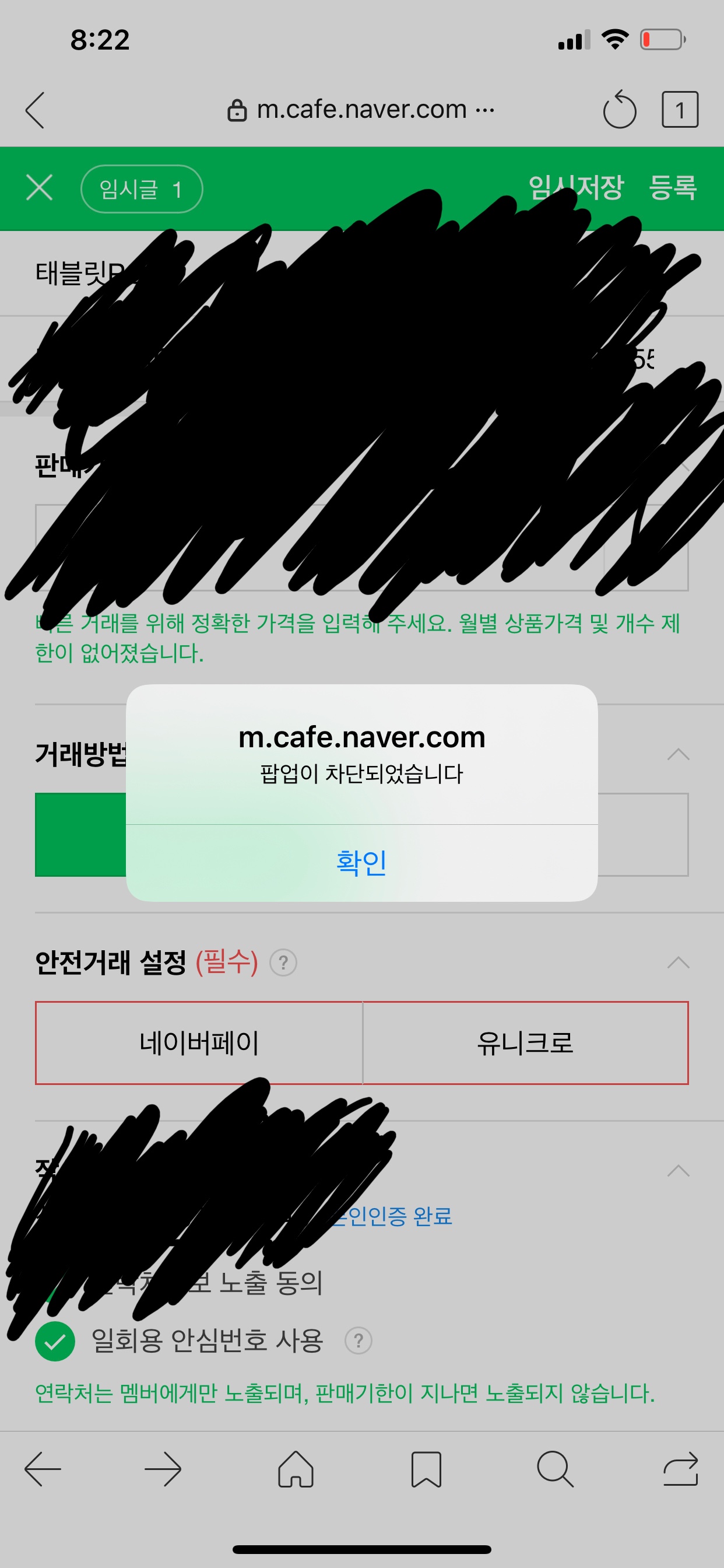Open the 임시글 1 drafts chip
The image size is (724, 1568).
point(141,190)
